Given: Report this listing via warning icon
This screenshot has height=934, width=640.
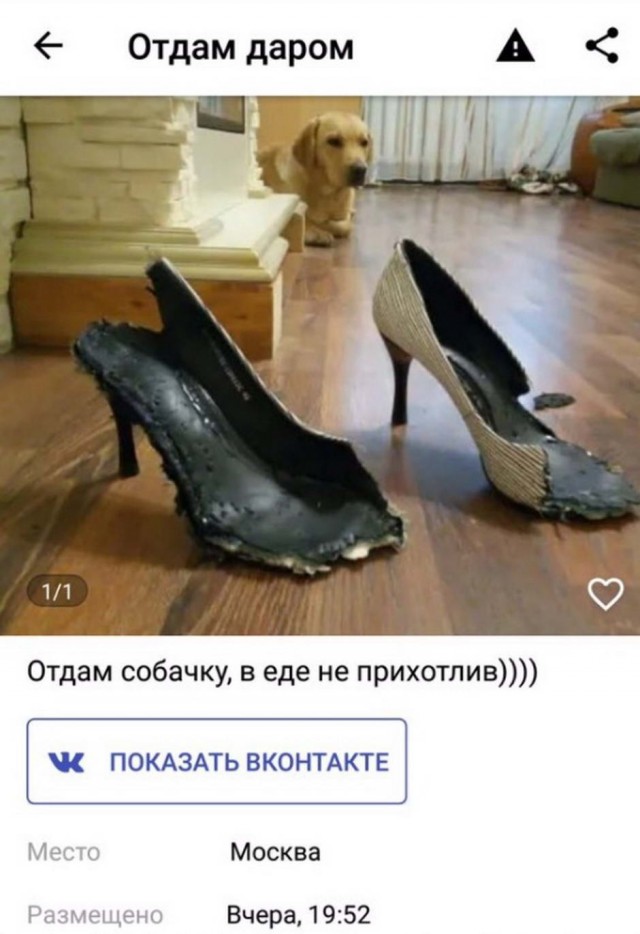Looking at the screenshot, I should (516, 46).
